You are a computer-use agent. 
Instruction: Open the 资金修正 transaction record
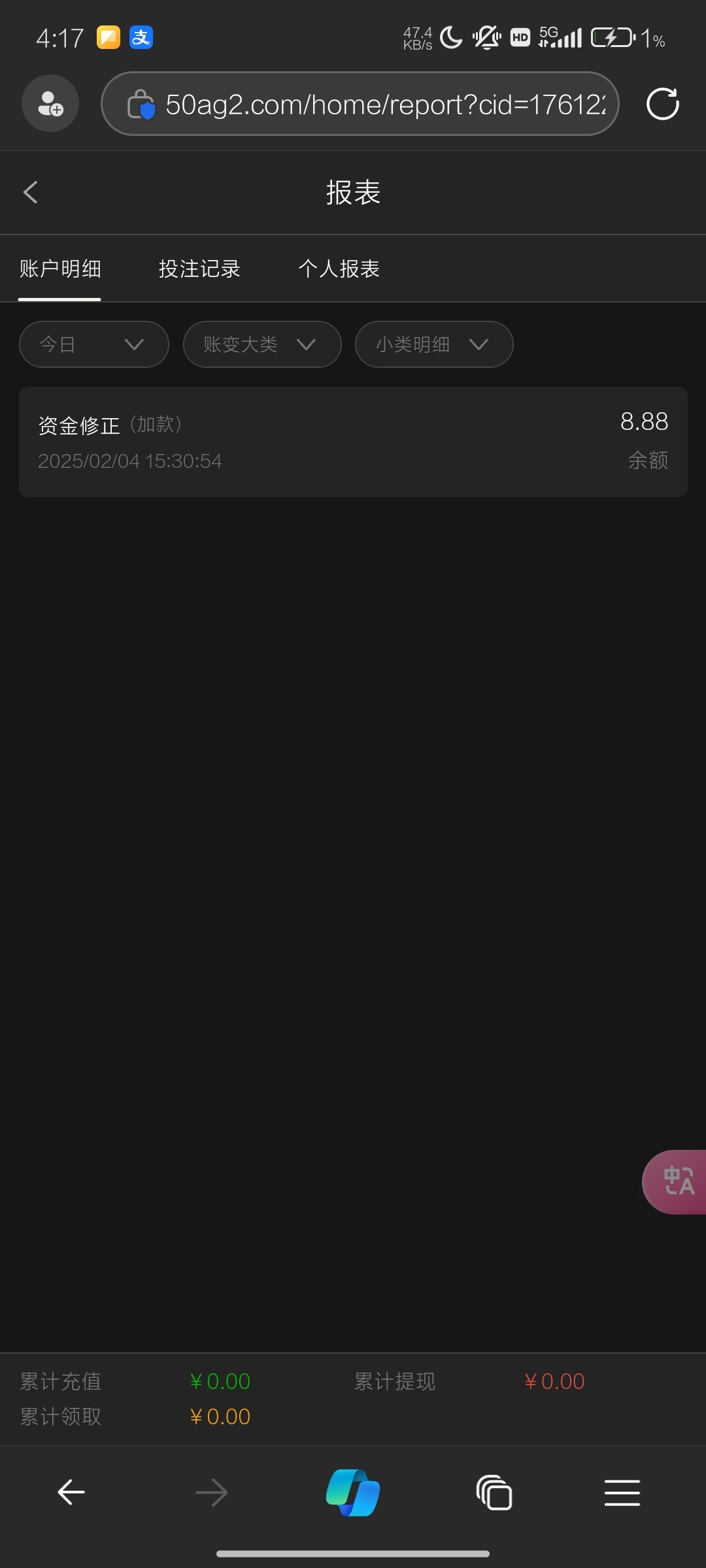[353, 442]
